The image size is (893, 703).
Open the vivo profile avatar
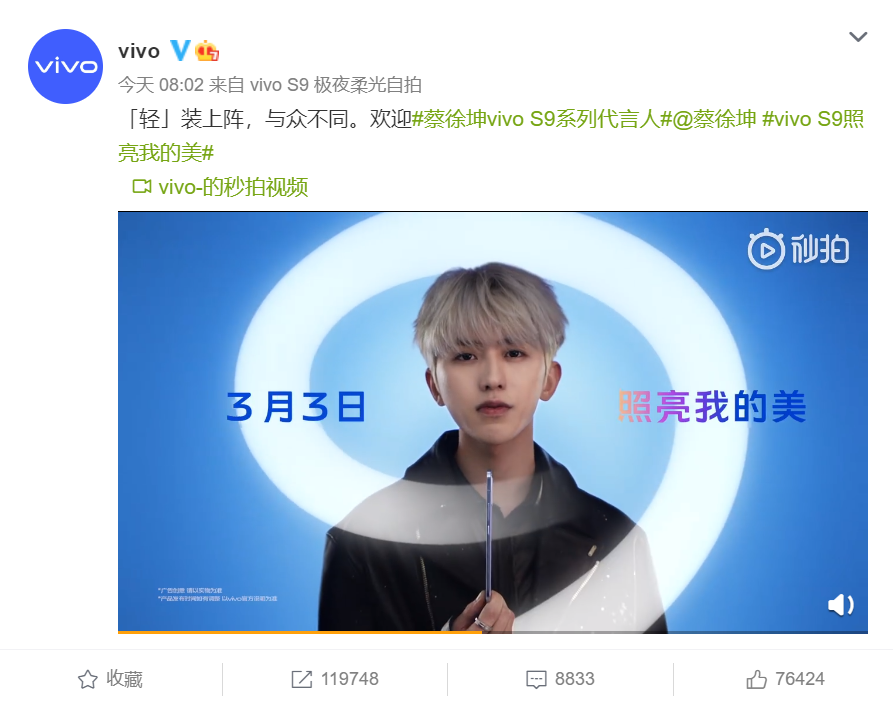tap(65, 67)
